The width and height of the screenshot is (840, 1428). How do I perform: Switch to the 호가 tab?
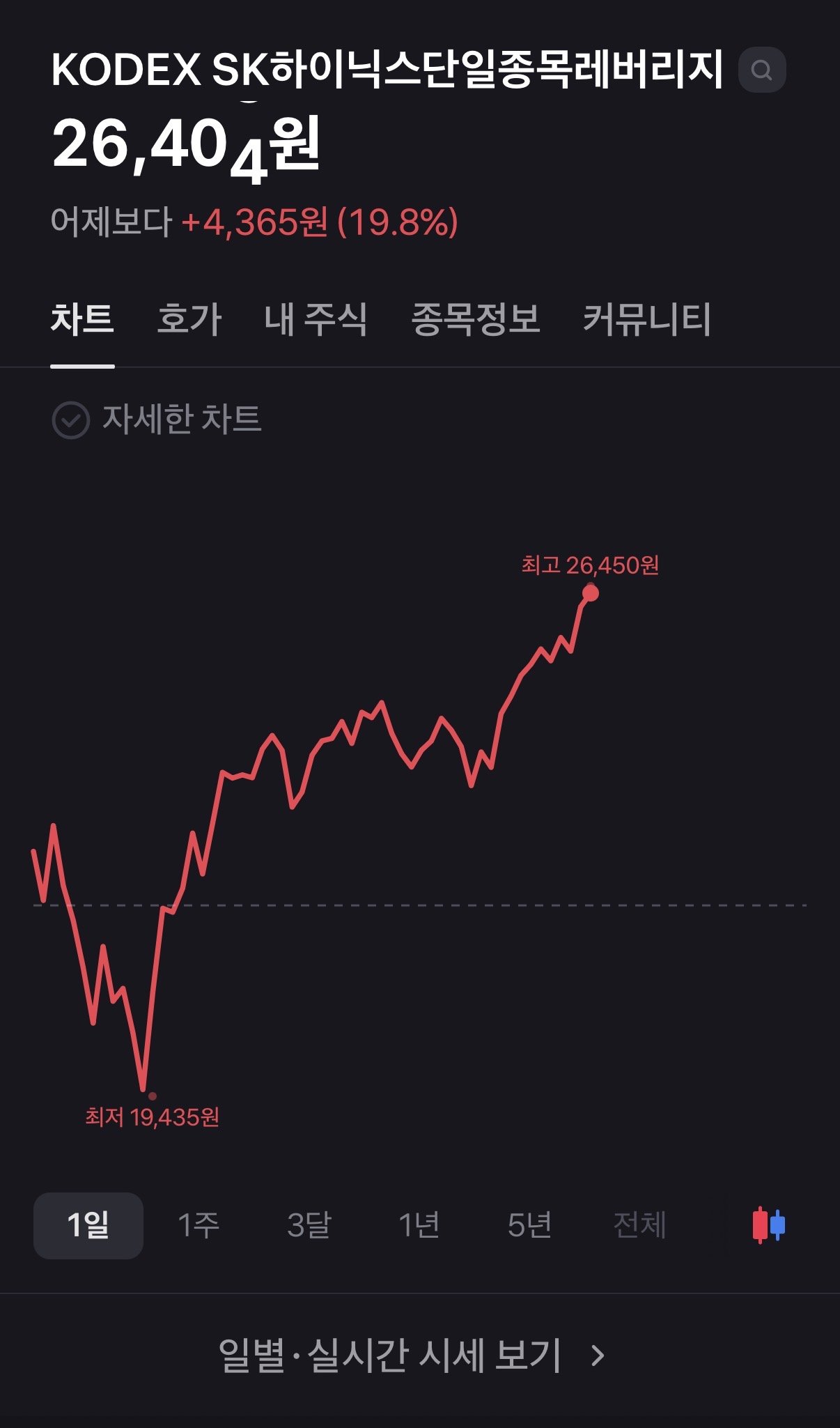[189, 319]
